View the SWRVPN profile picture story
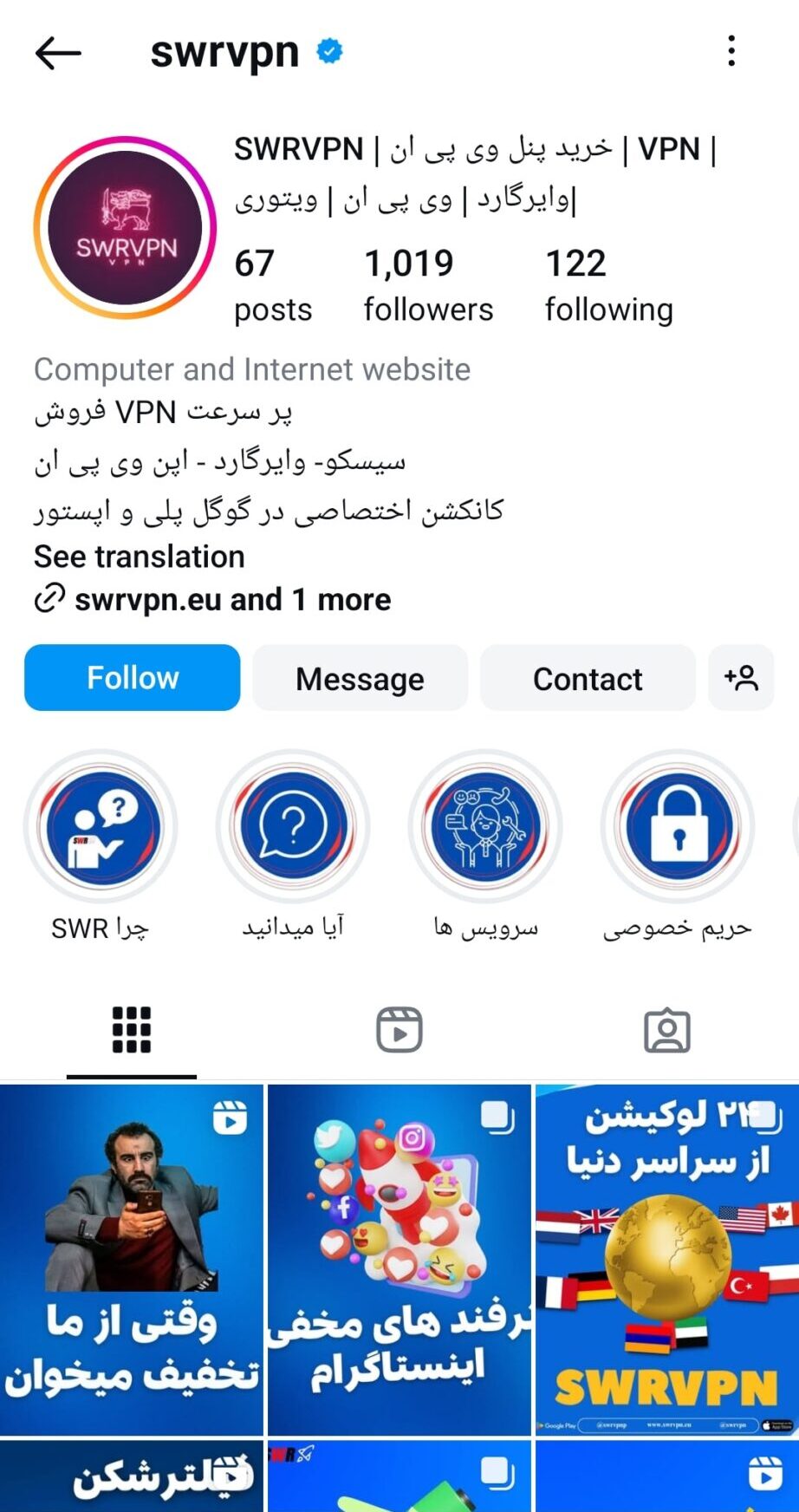This screenshot has height=1512, width=799. [x=125, y=228]
